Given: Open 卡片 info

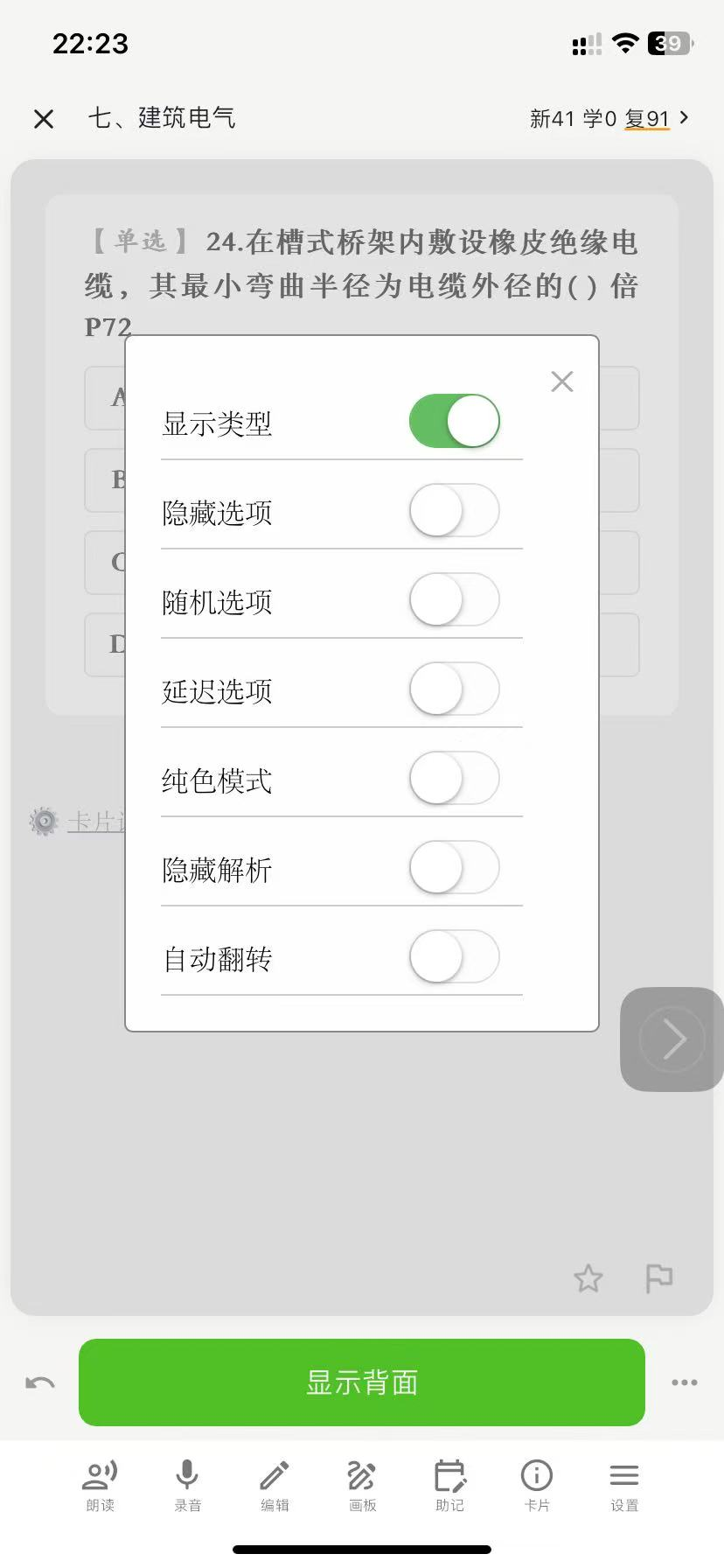Looking at the screenshot, I should 537,1486.
